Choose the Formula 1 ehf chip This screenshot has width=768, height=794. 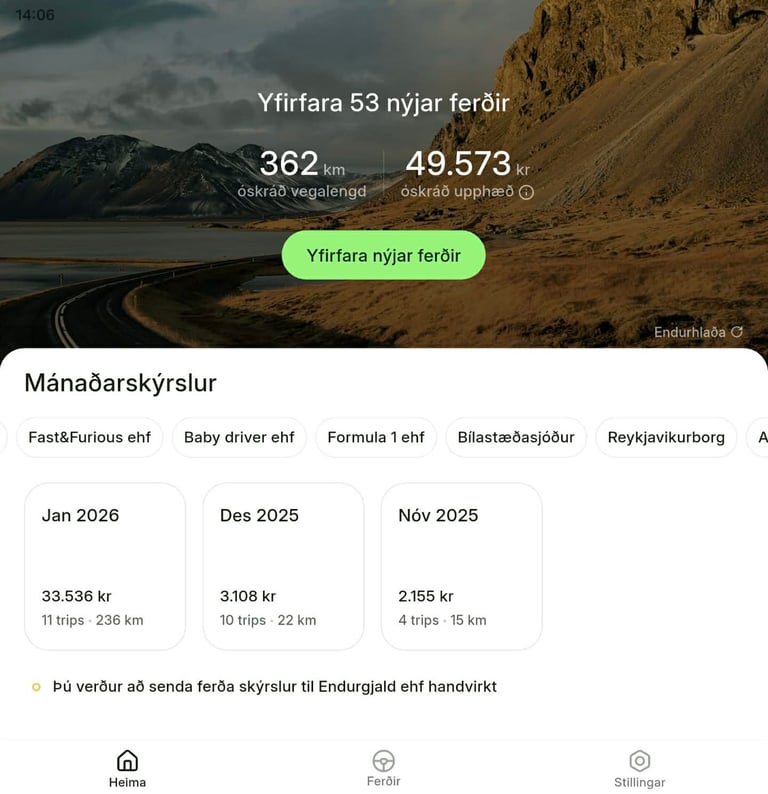click(x=376, y=437)
